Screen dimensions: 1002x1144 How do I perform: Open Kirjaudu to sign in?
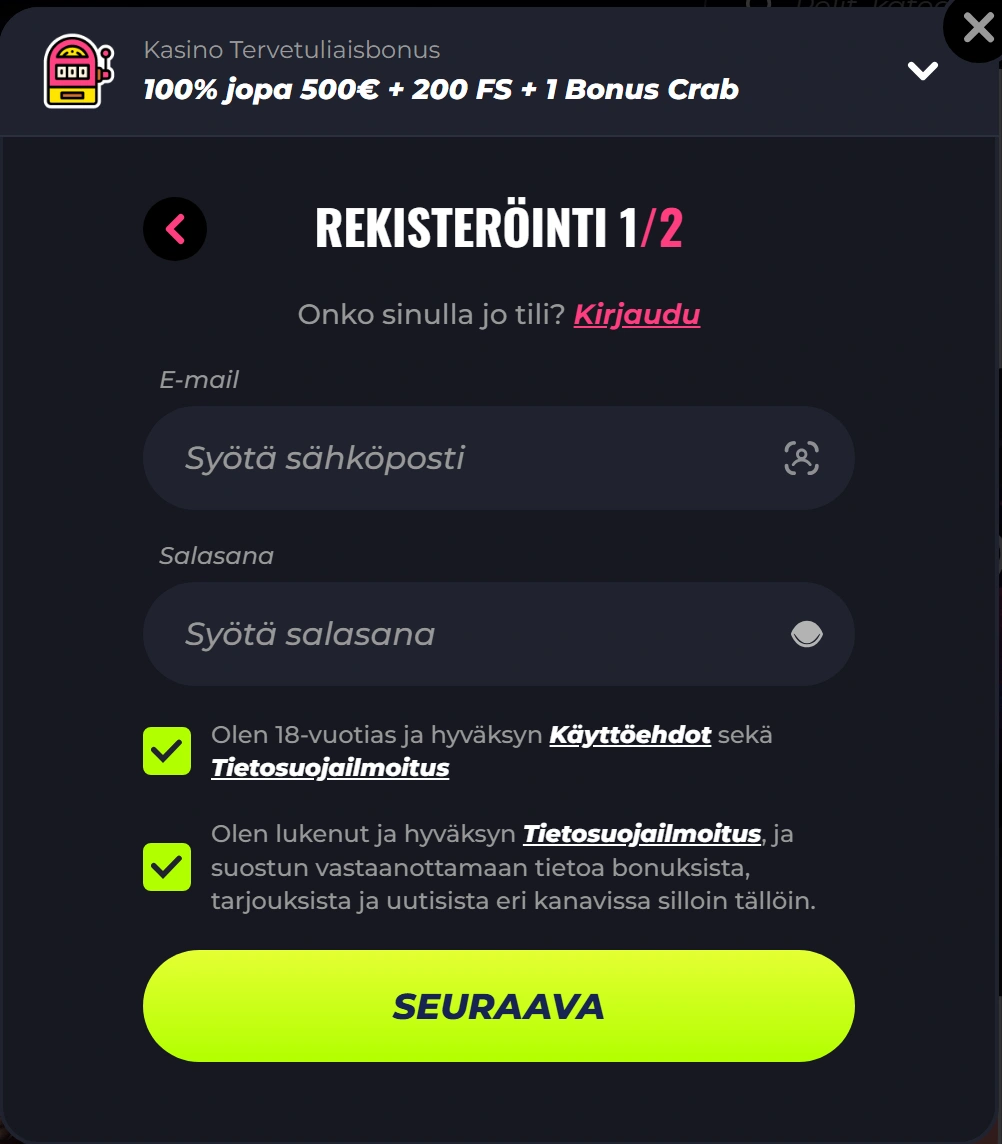pos(636,314)
